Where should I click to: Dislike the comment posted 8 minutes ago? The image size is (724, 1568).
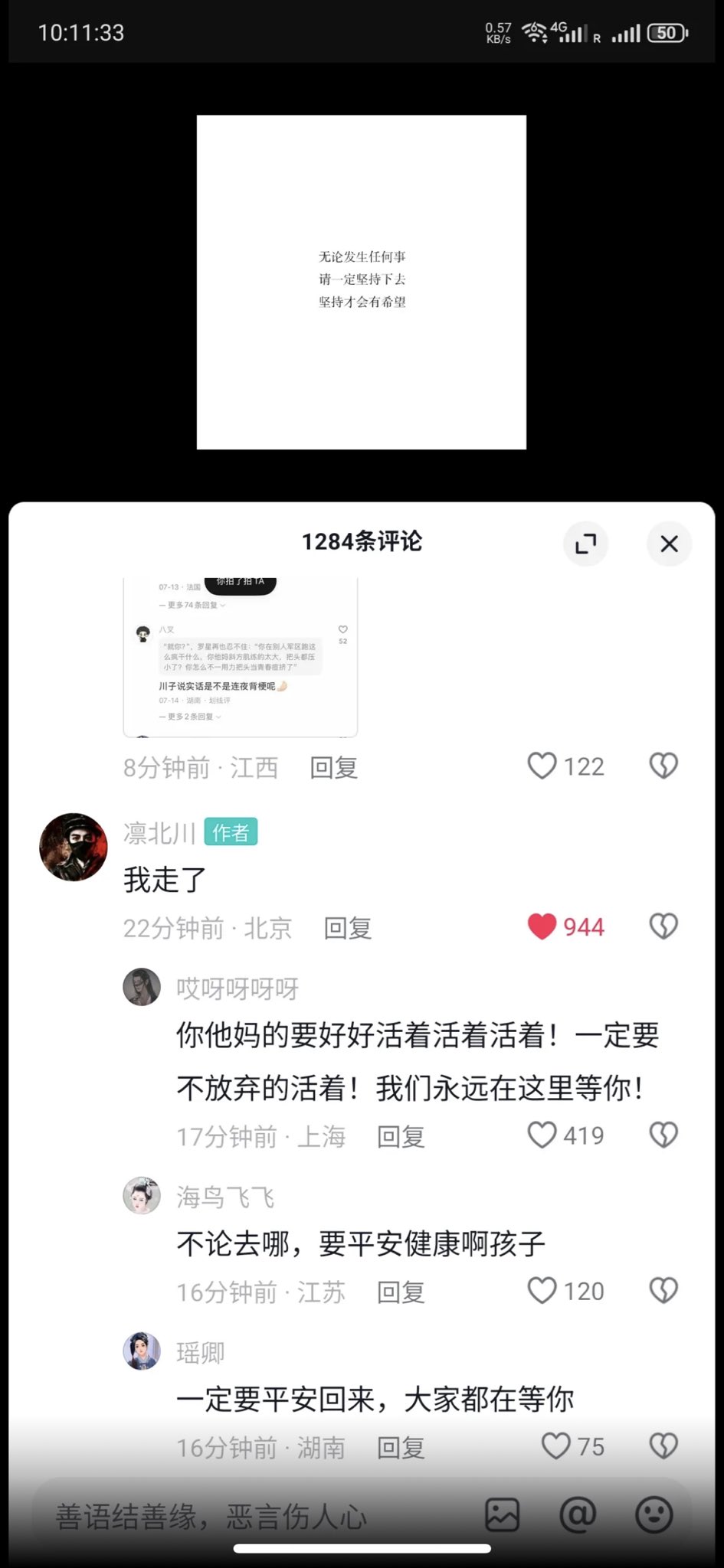click(x=663, y=766)
